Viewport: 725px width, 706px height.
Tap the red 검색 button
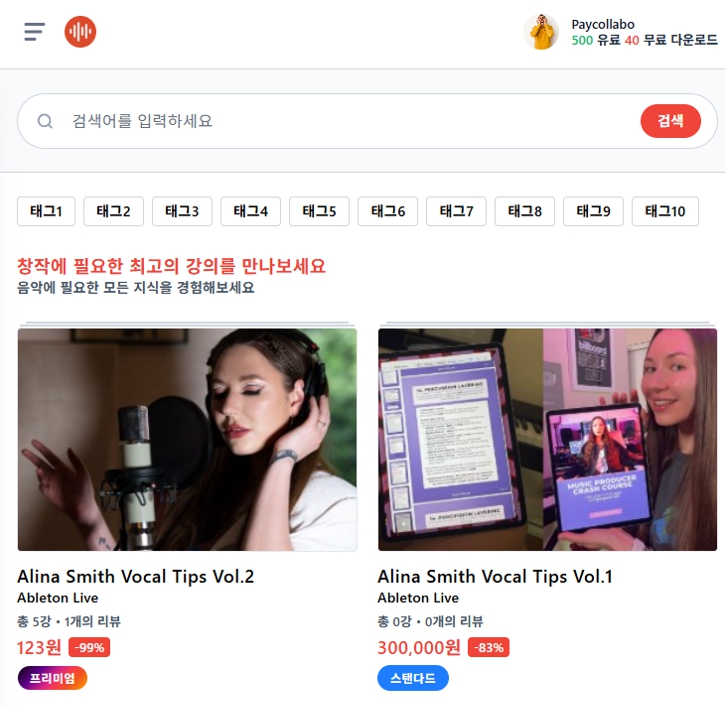[670, 121]
